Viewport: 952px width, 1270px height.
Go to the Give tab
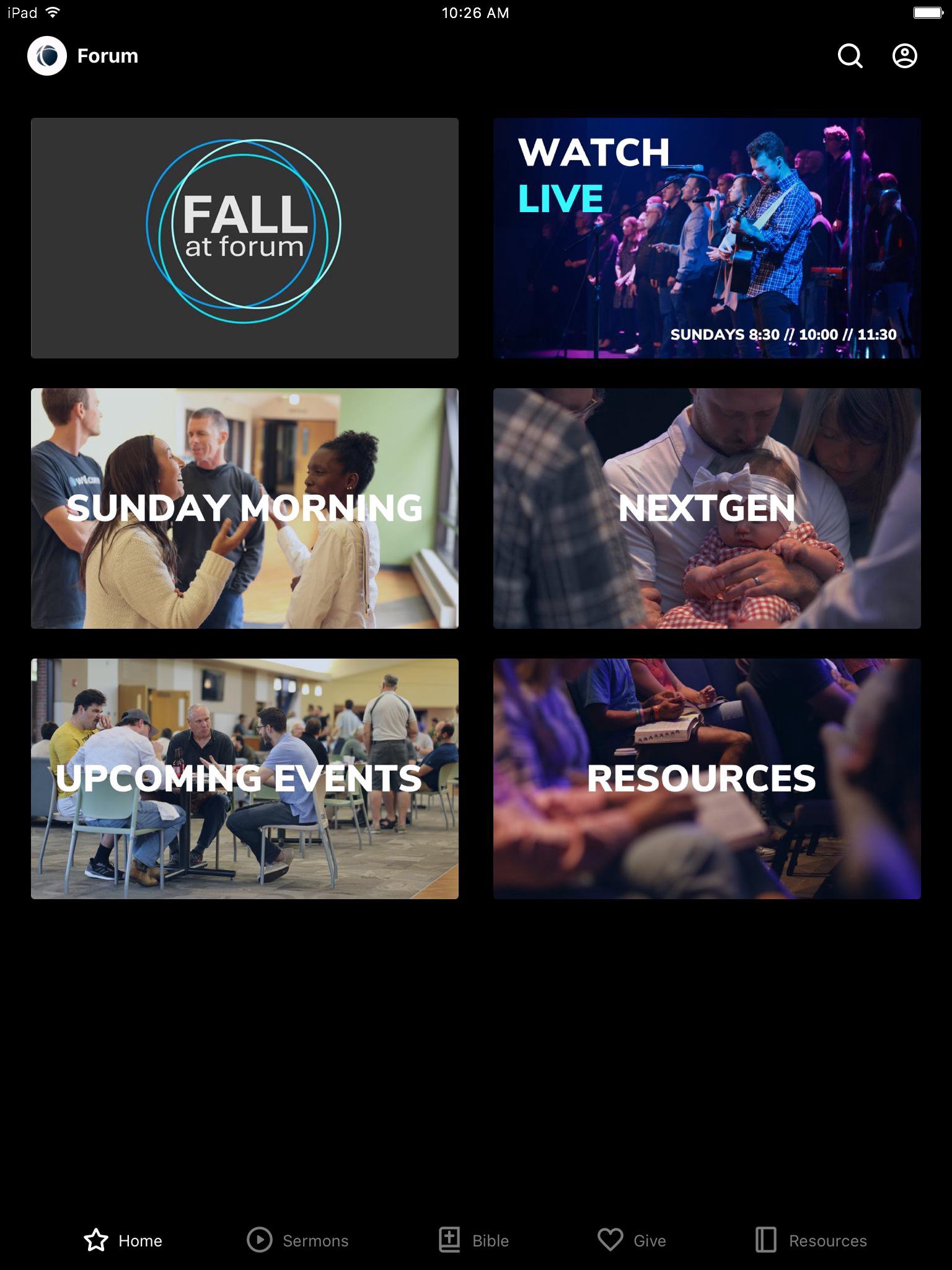point(632,1240)
